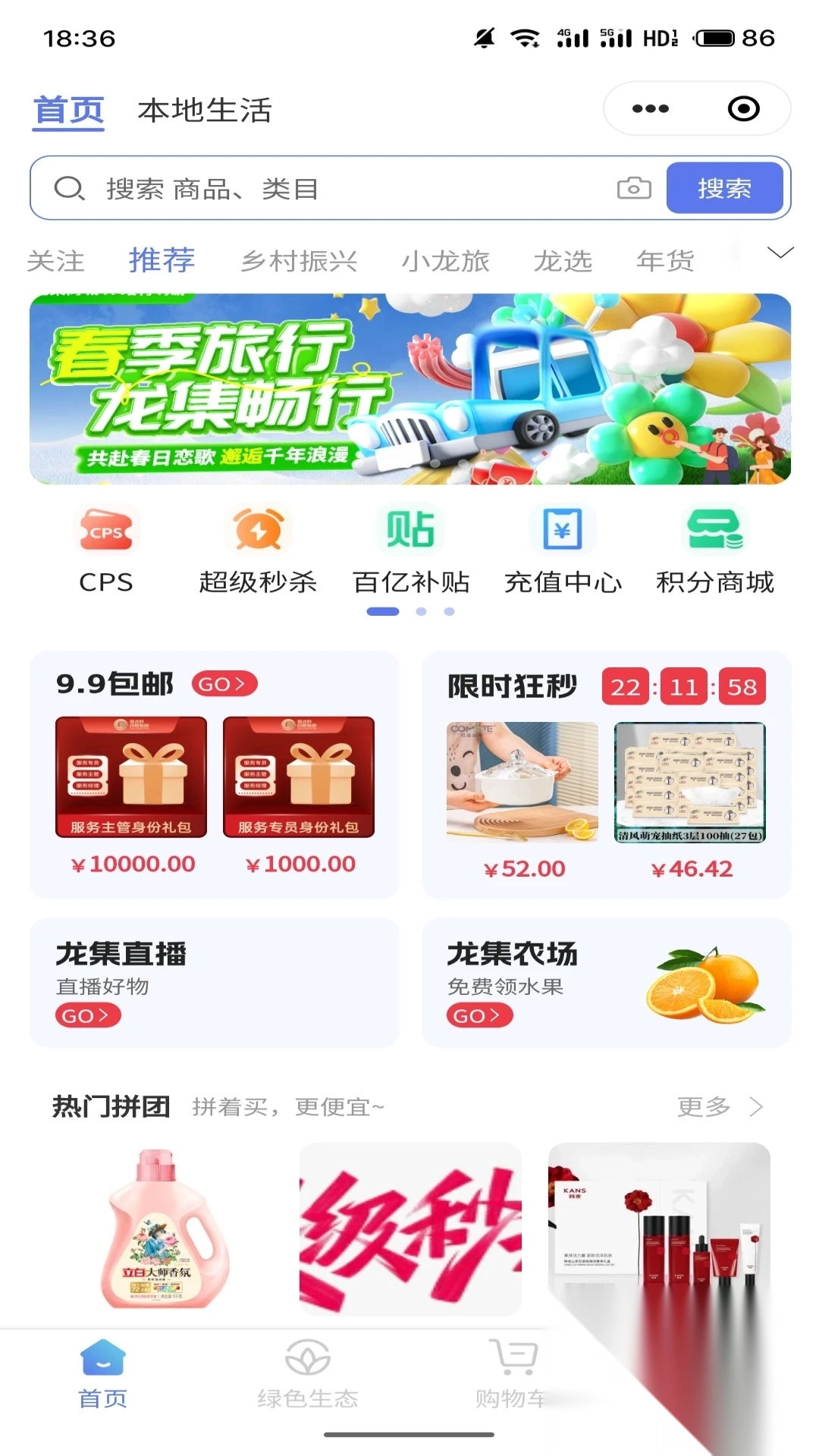Open the mini program more-options menu
This screenshot has height=1456, width=819.
(x=650, y=109)
